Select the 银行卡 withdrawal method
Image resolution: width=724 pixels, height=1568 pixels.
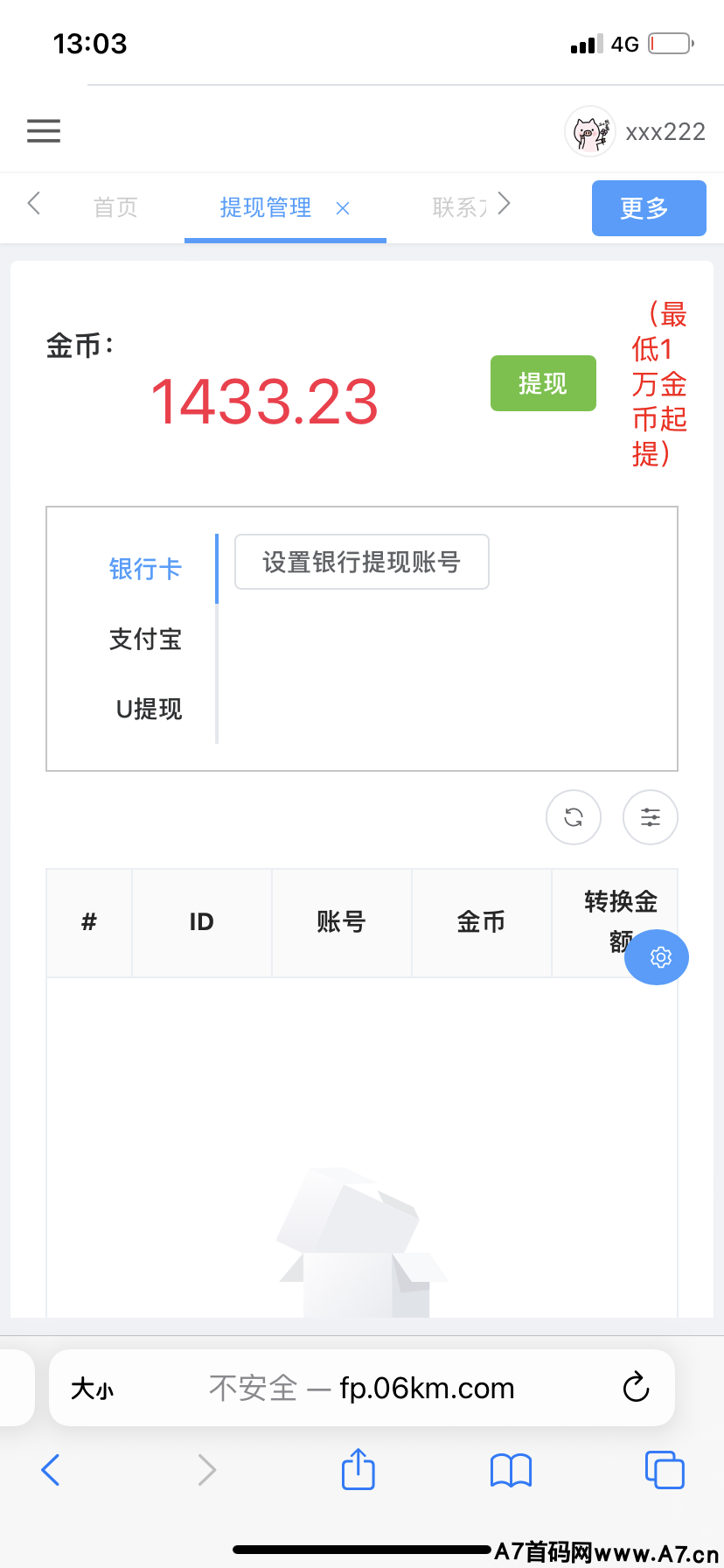[145, 569]
